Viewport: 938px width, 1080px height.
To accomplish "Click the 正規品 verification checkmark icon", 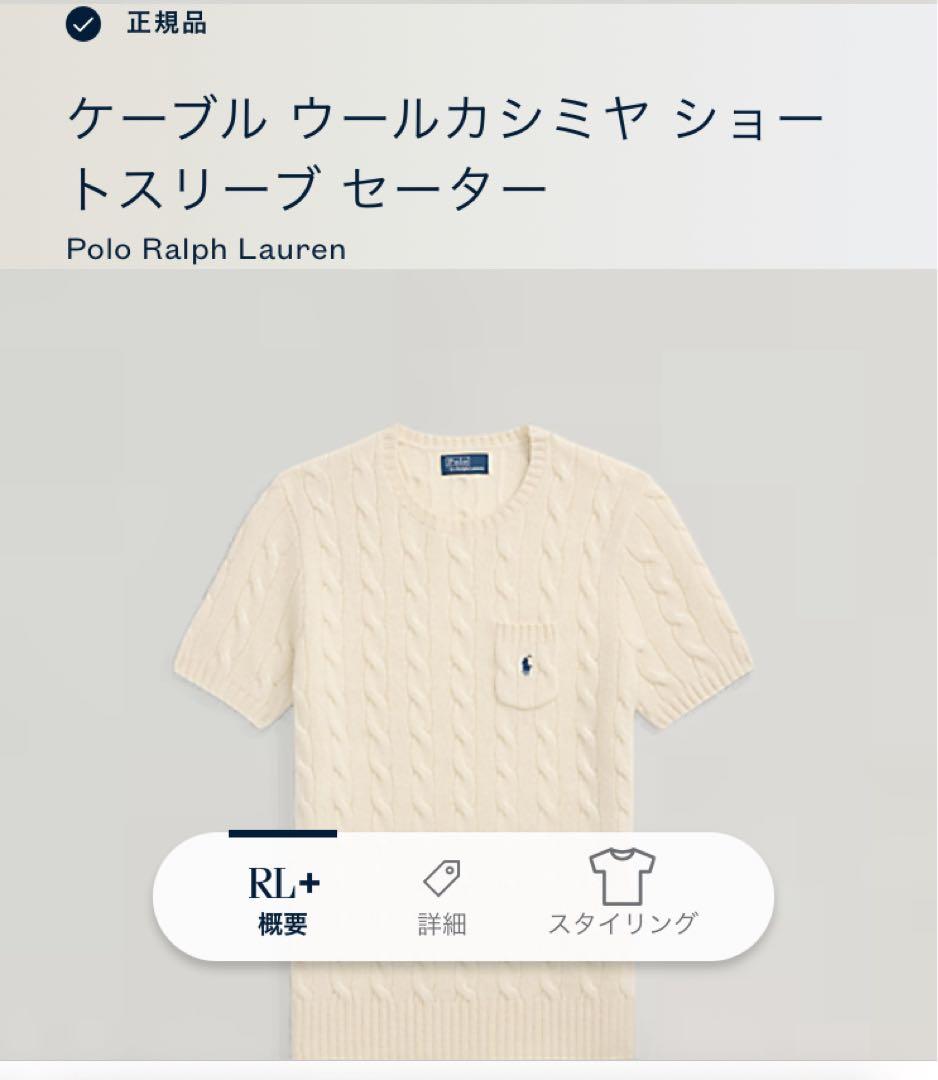I will [x=84, y=23].
